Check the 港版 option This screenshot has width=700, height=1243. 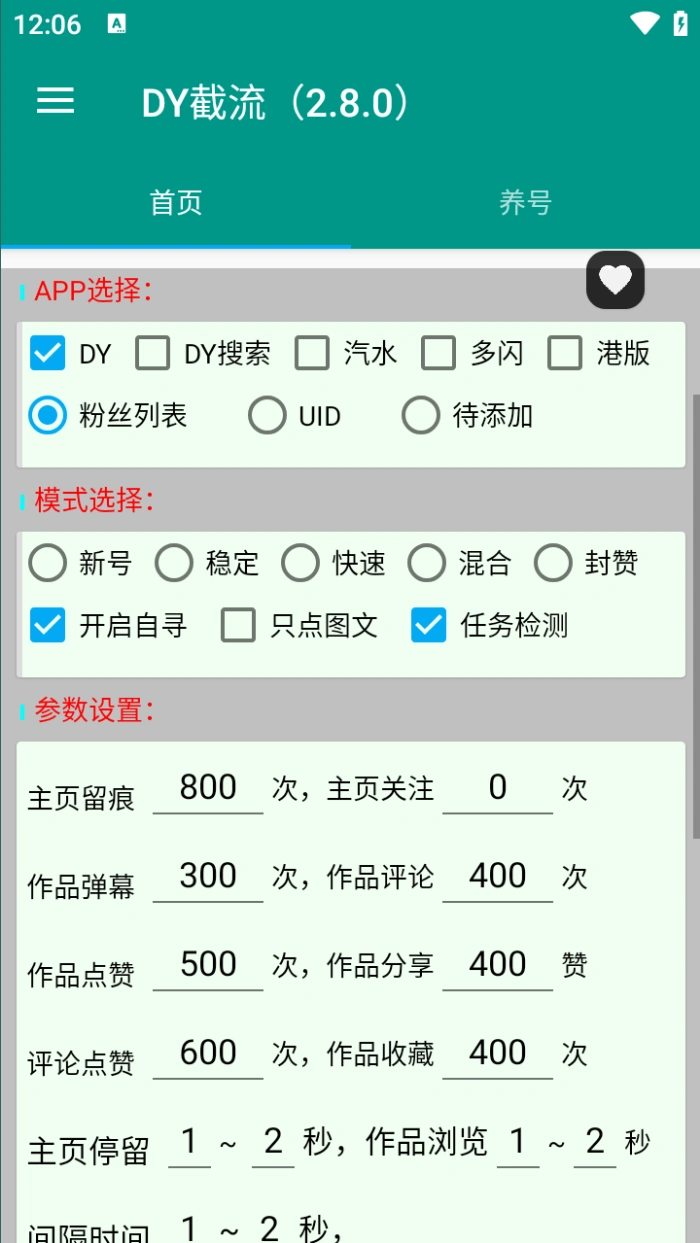(565, 353)
